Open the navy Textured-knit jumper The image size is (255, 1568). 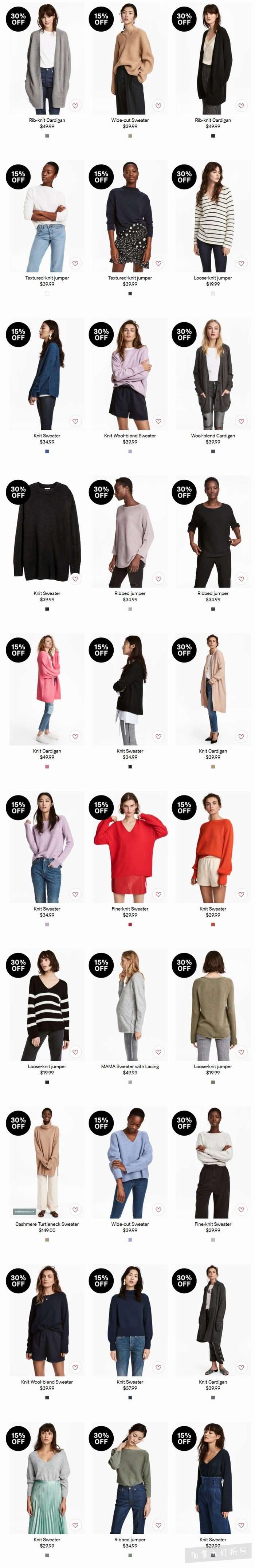point(130,216)
